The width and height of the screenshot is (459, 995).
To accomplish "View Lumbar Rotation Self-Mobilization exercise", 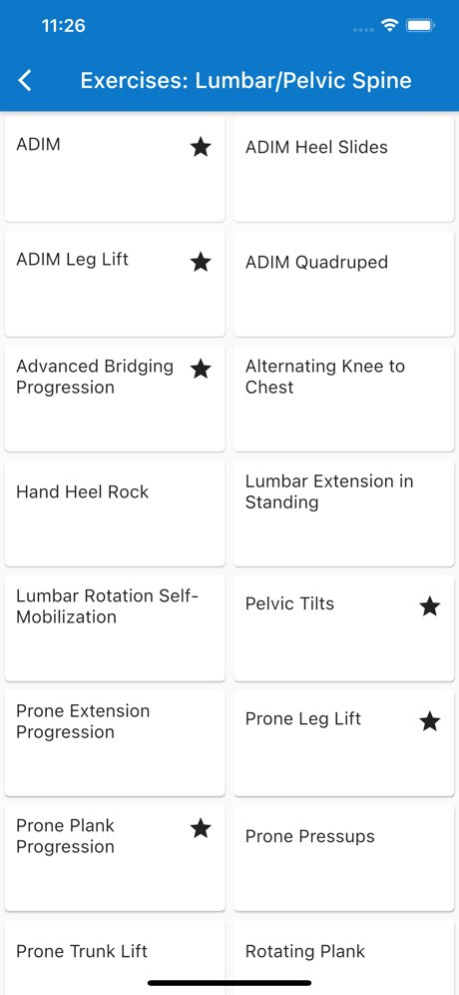I will (x=115, y=628).
